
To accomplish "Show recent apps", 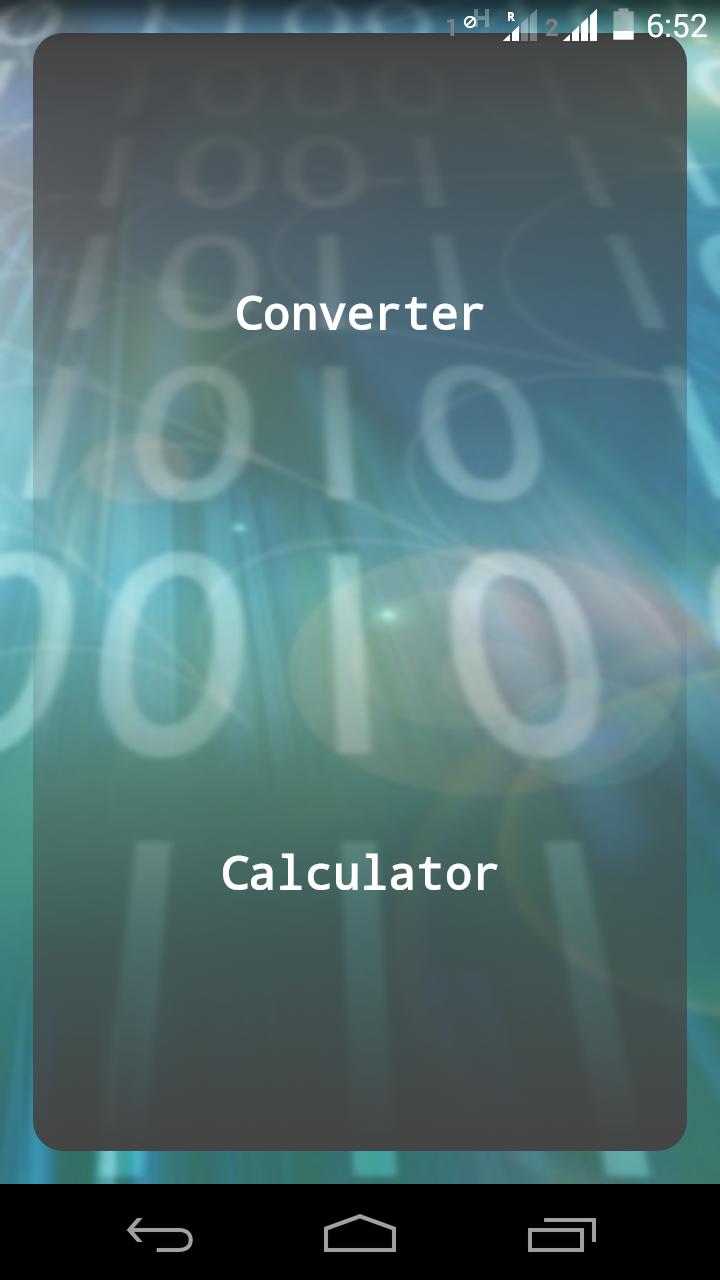I will click(561, 1234).
